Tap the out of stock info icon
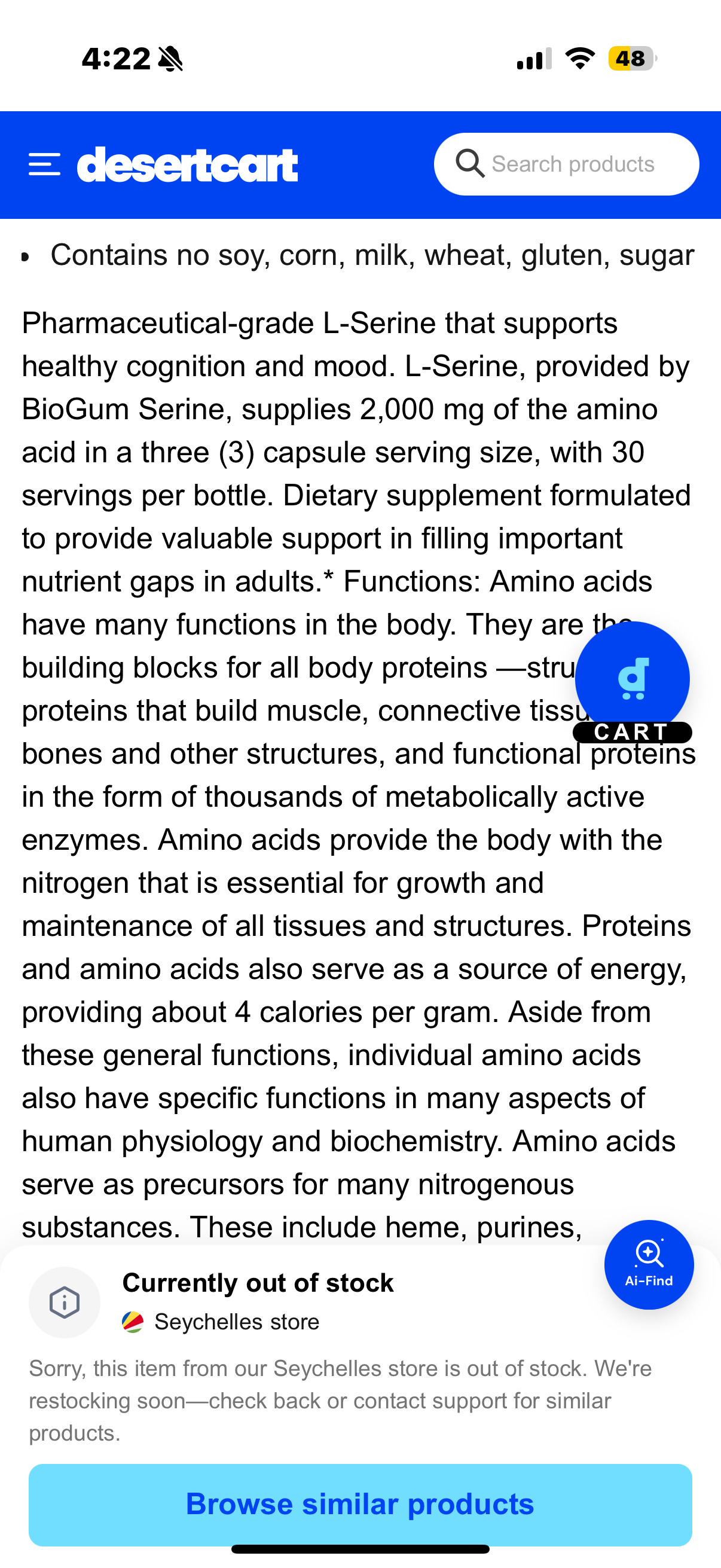The image size is (721, 1568). coord(65,1302)
